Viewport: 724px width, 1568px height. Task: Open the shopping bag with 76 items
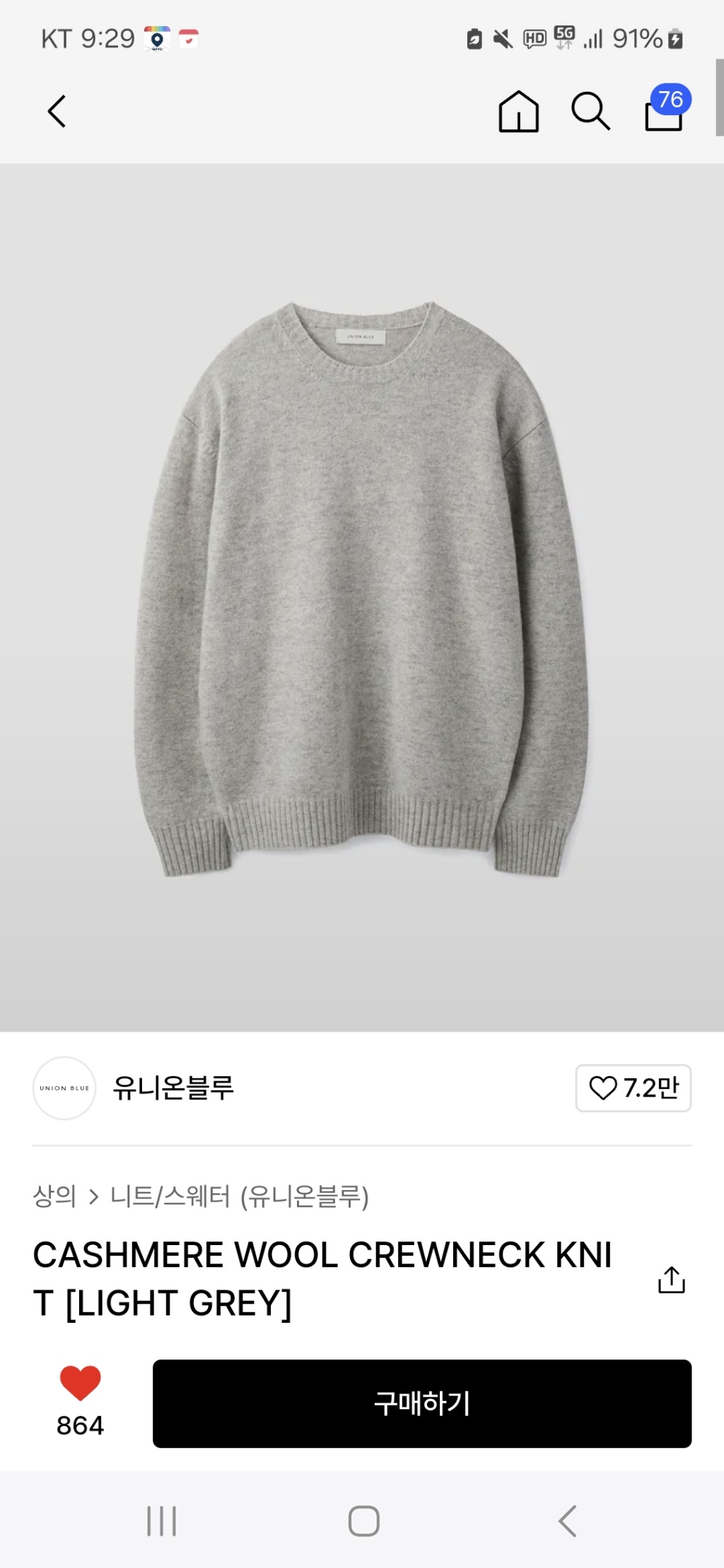tap(665, 112)
